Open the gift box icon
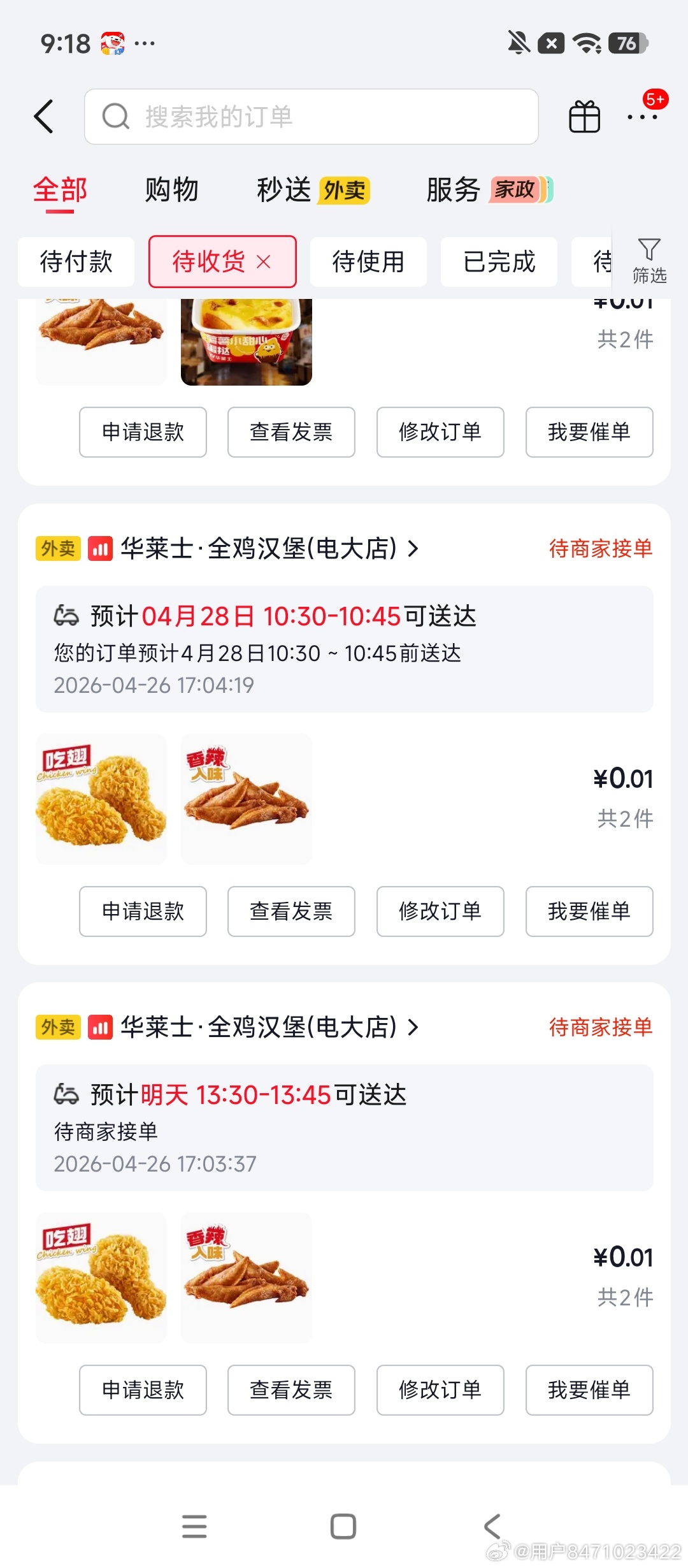Screen dimensions: 688x1568 pyautogui.click(x=584, y=117)
